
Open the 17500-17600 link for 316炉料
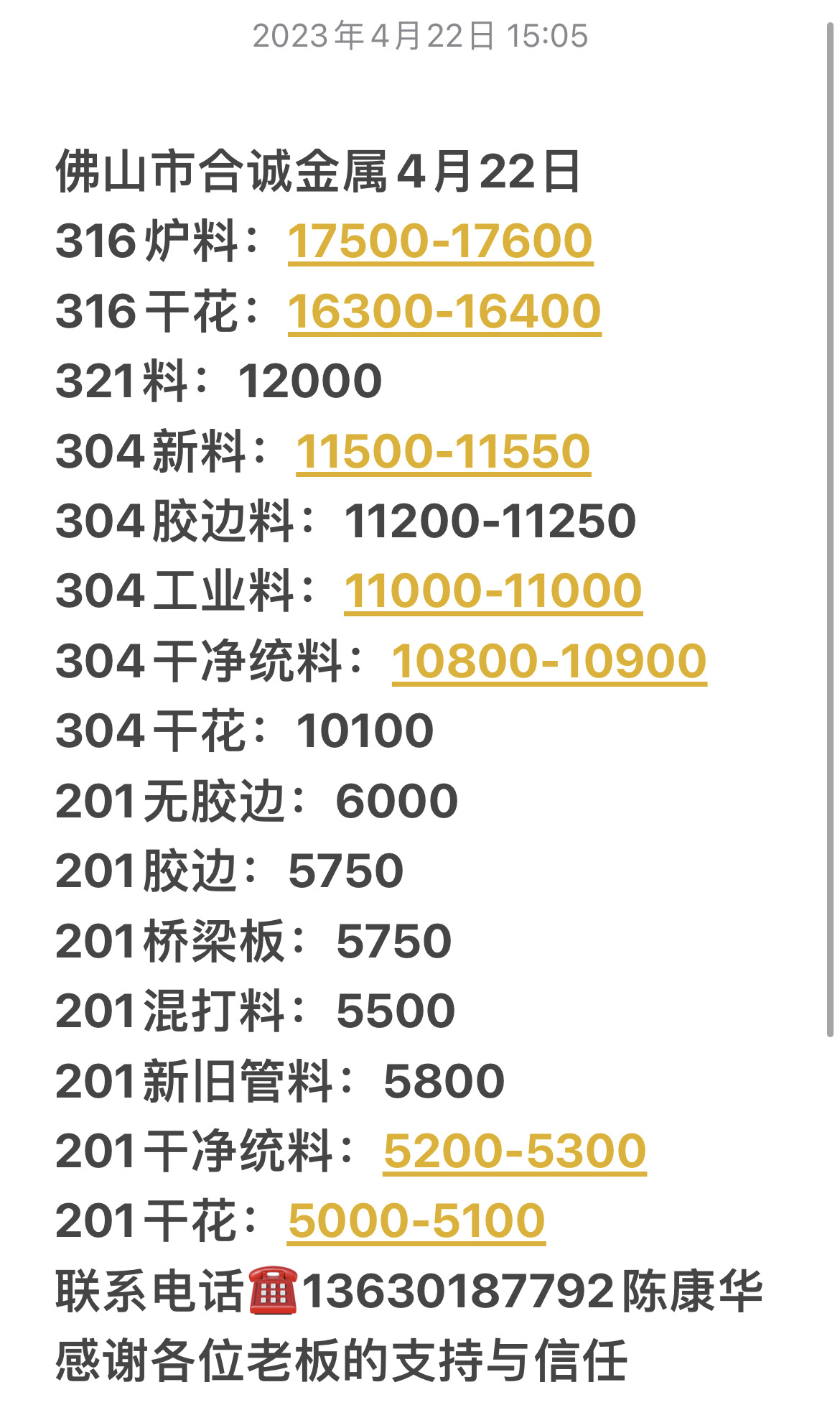[x=440, y=241]
